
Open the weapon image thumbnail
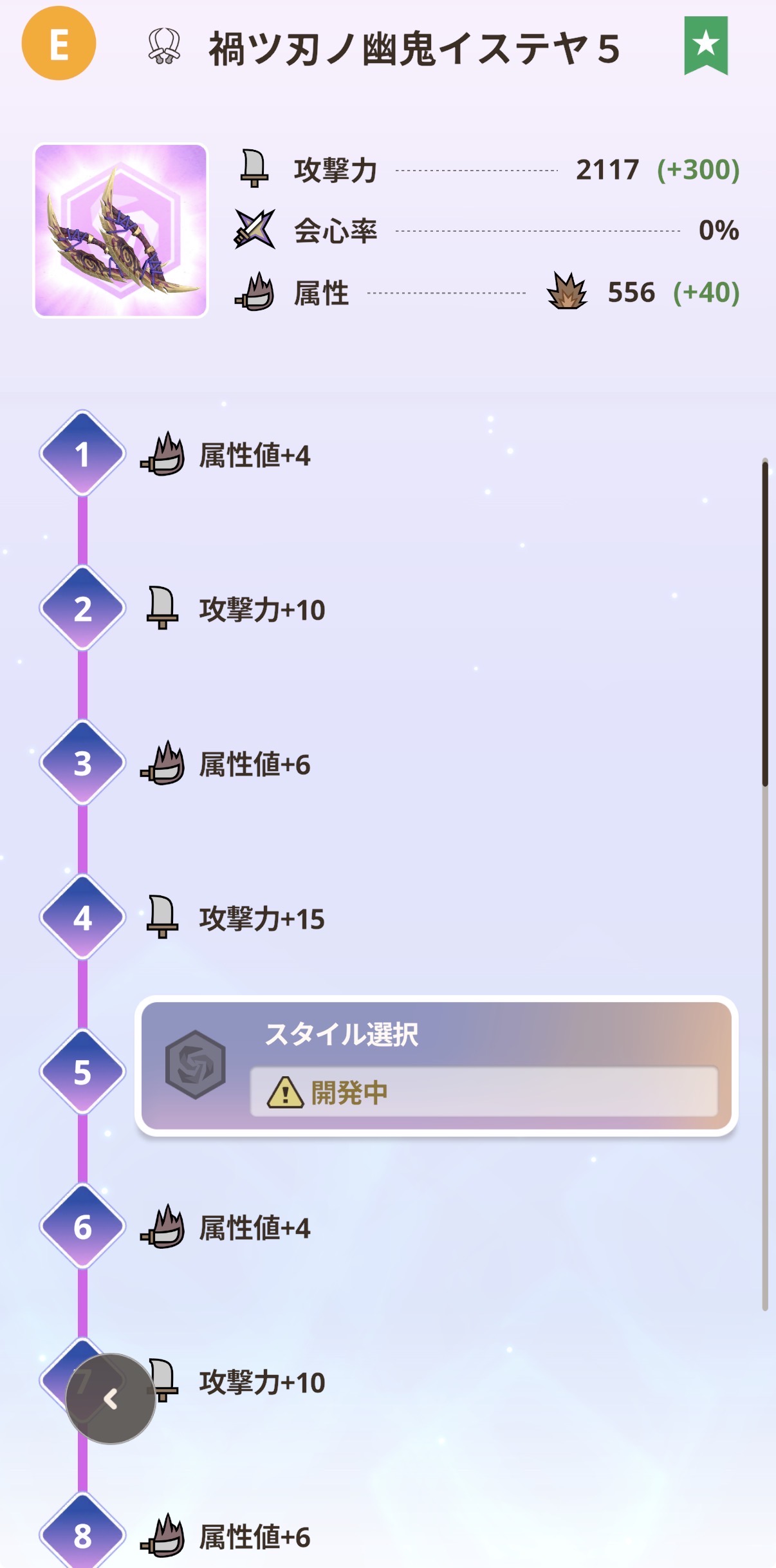click(x=121, y=230)
